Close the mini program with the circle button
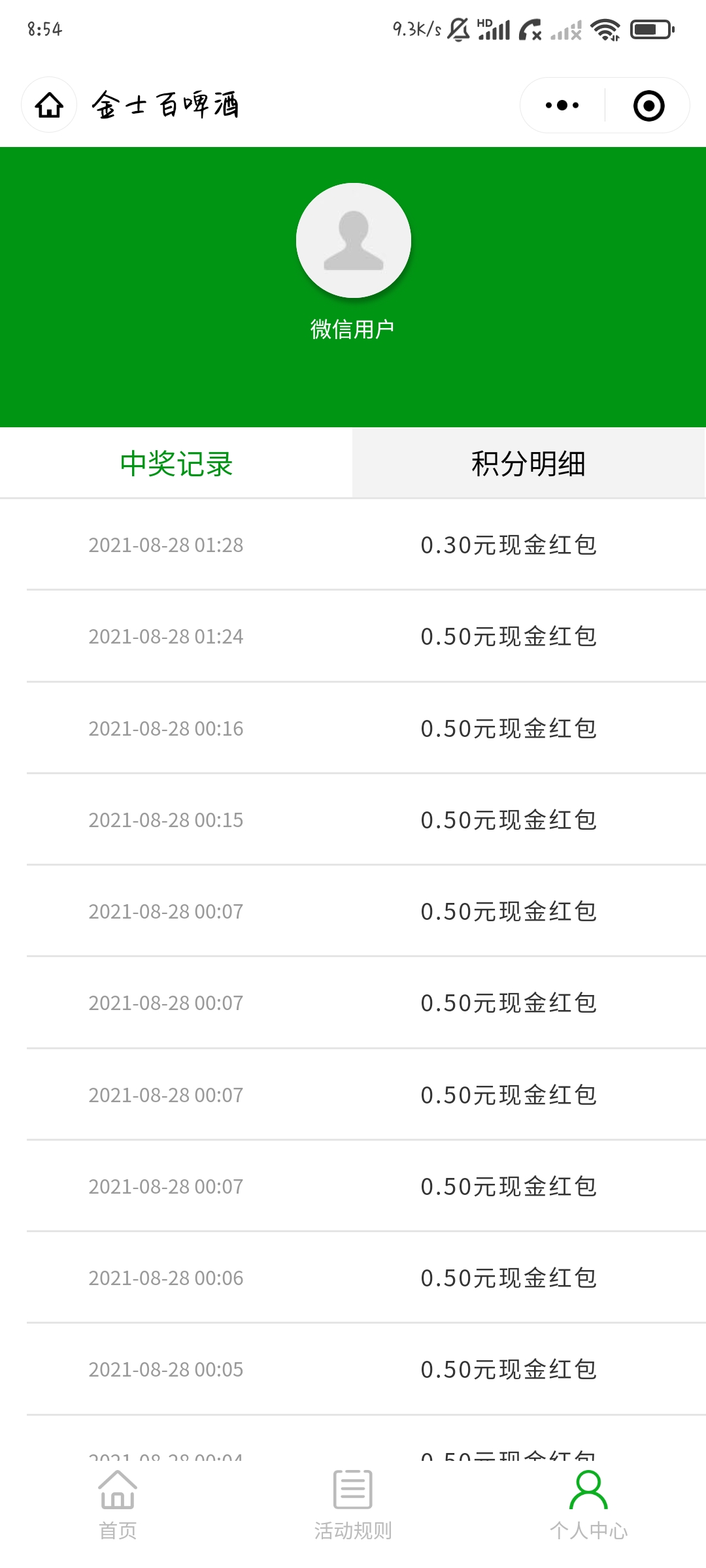This screenshot has width=706, height=1568. click(648, 105)
